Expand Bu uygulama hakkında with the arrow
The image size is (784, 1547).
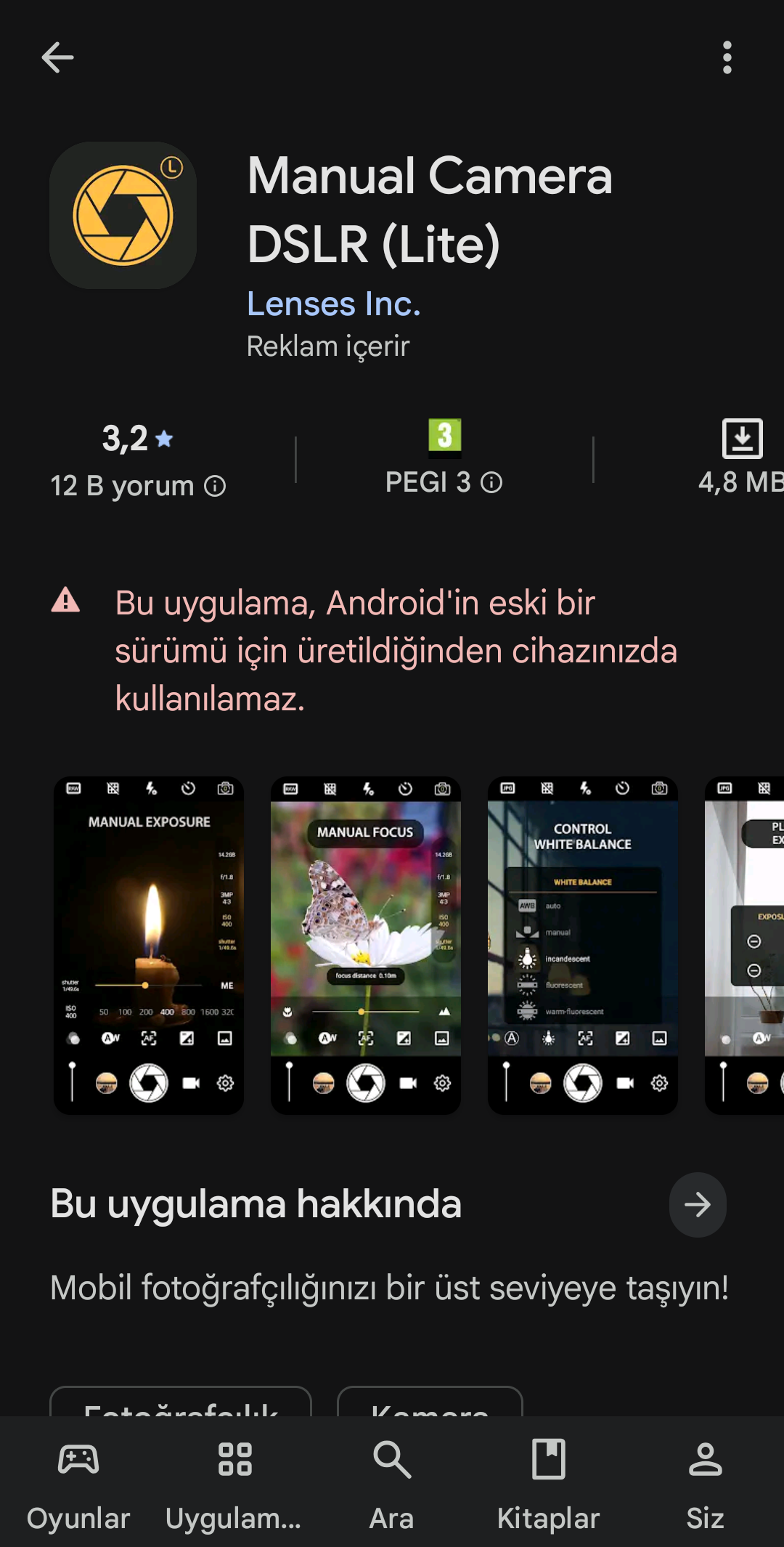(698, 1205)
